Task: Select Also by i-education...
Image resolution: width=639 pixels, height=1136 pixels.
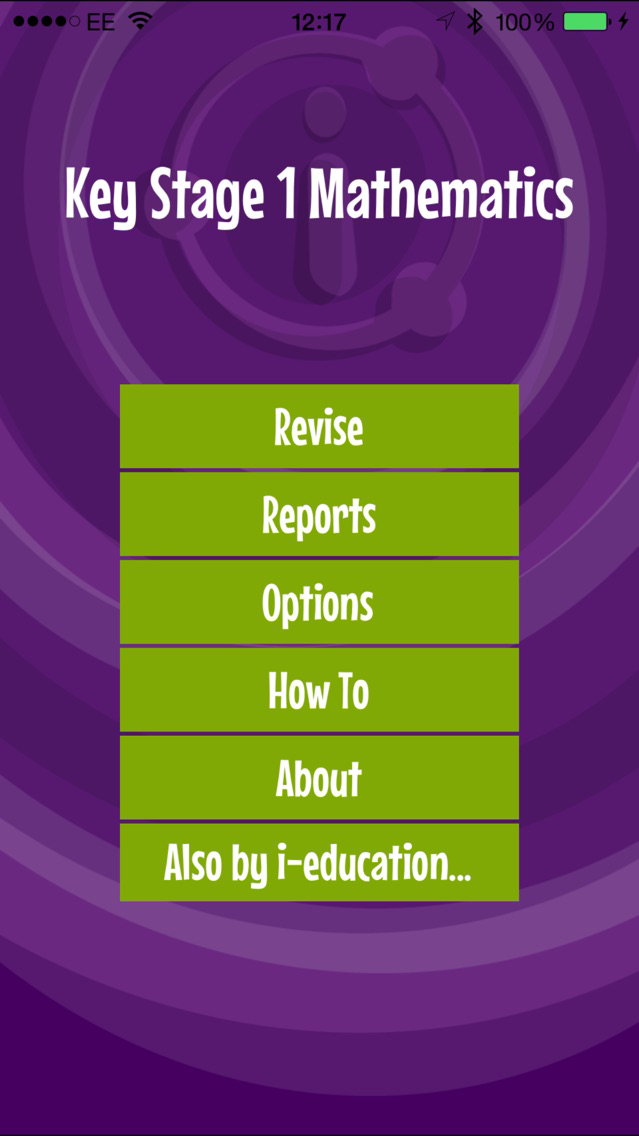Action: pos(319,862)
